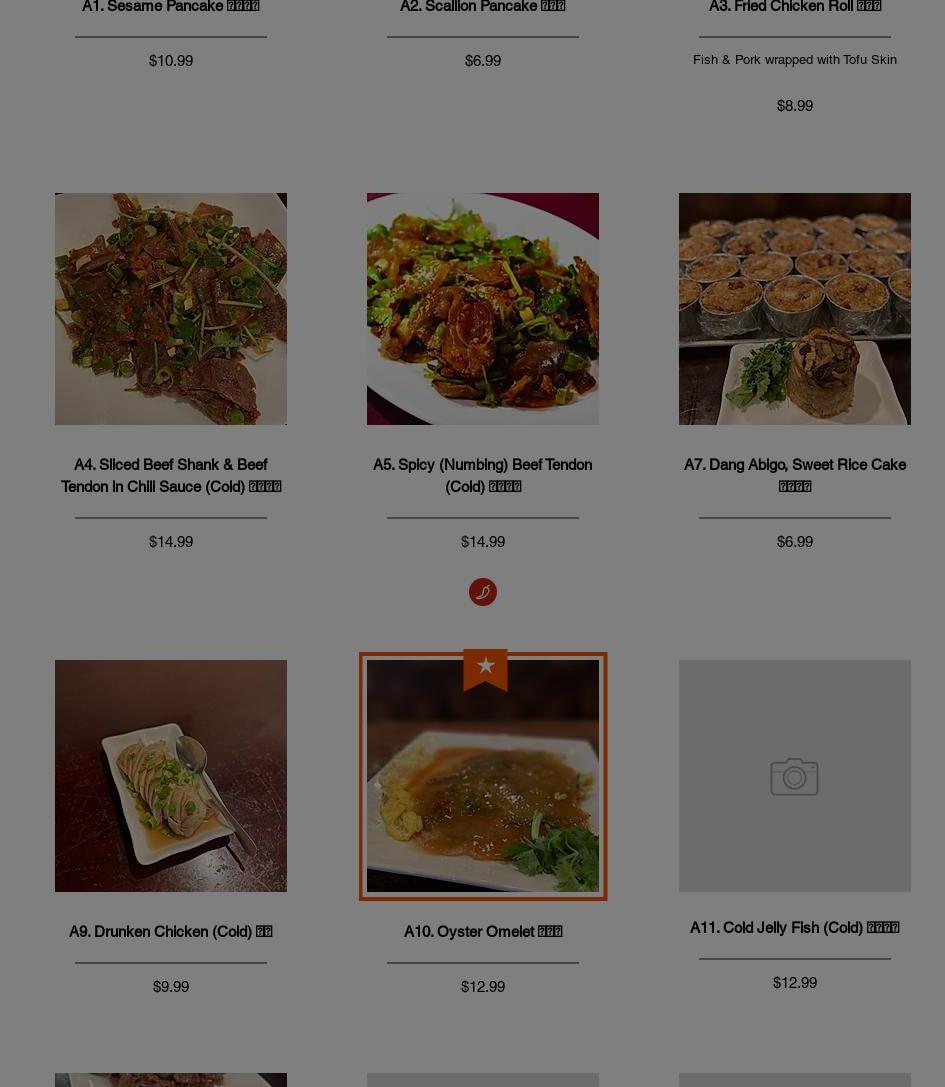
Task: Select A11 Cold Jelly Fish item
Action: (795, 776)
